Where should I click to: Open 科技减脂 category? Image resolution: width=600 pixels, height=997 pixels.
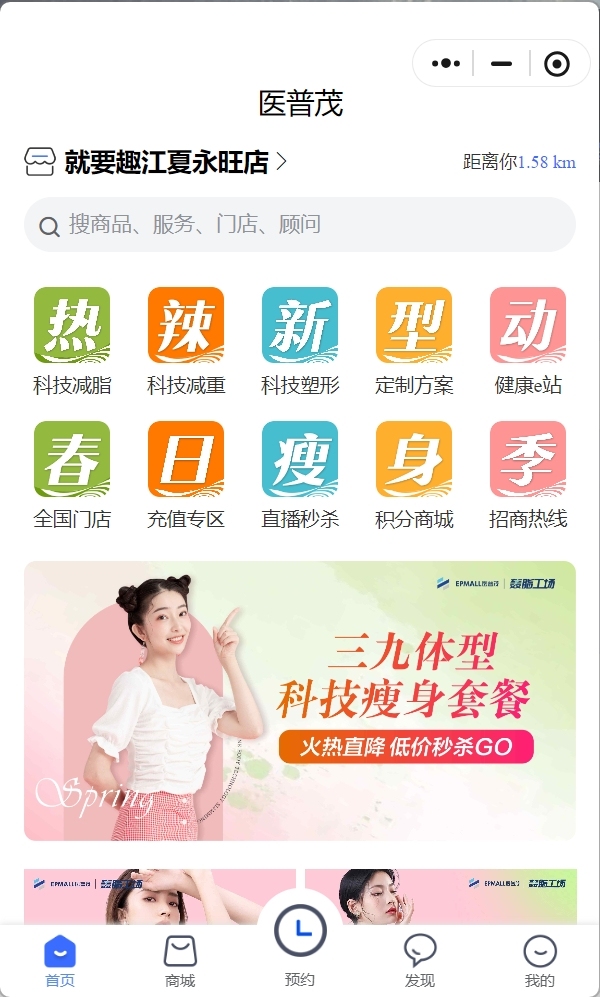(x=72, y=340)
